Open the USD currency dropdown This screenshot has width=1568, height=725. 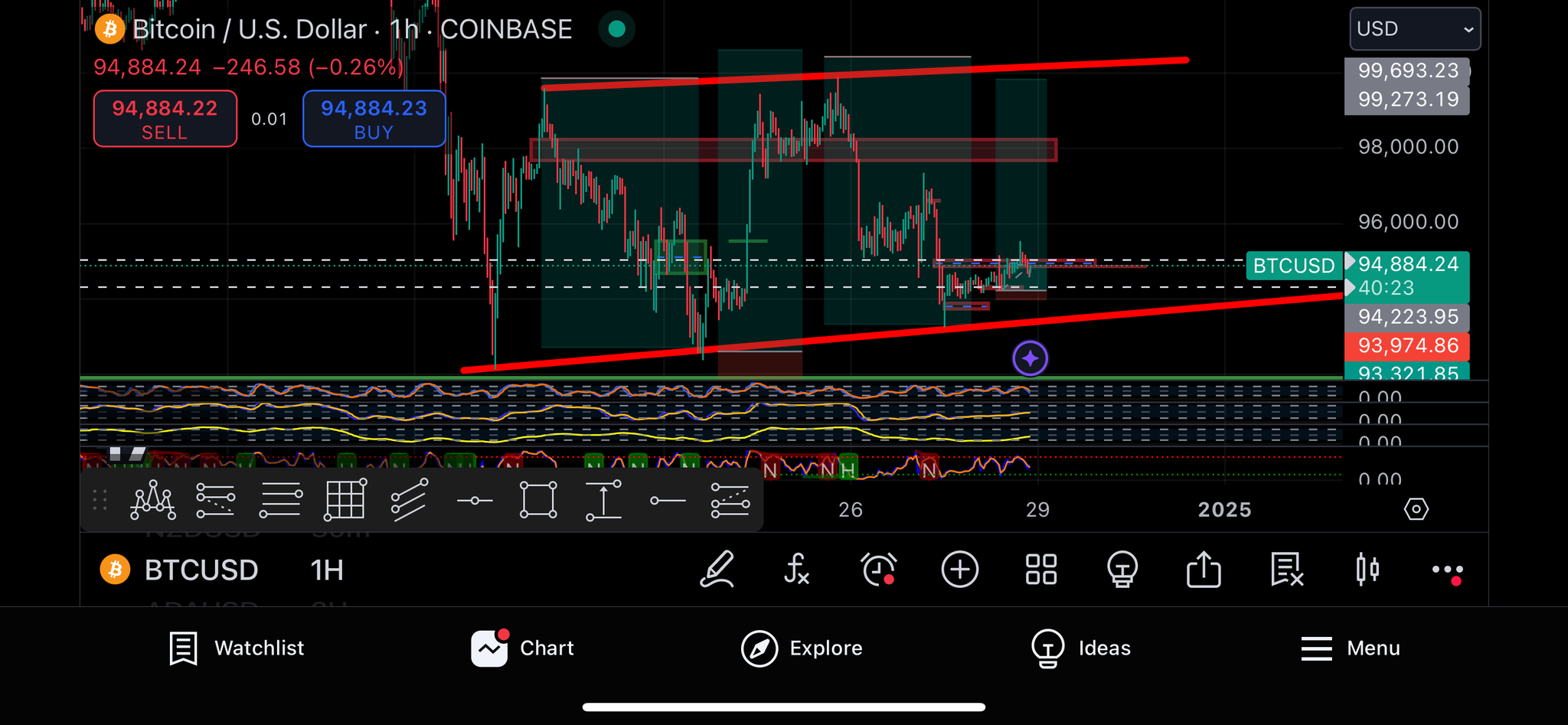pos(1414,29)
